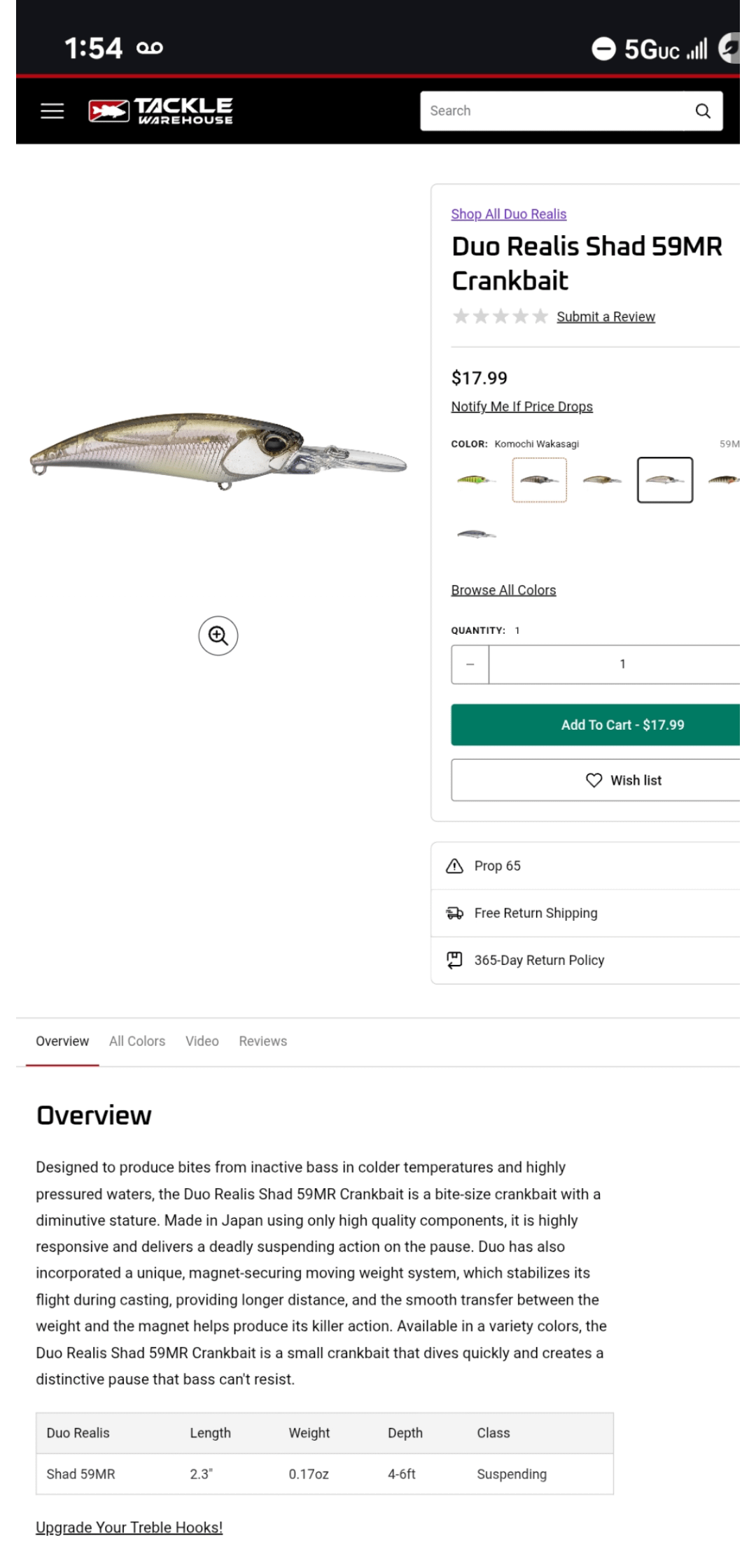Viewport: 756px width, 1568px height.
Task: Switch to the All Colors tab
Action: (137, 1041)
